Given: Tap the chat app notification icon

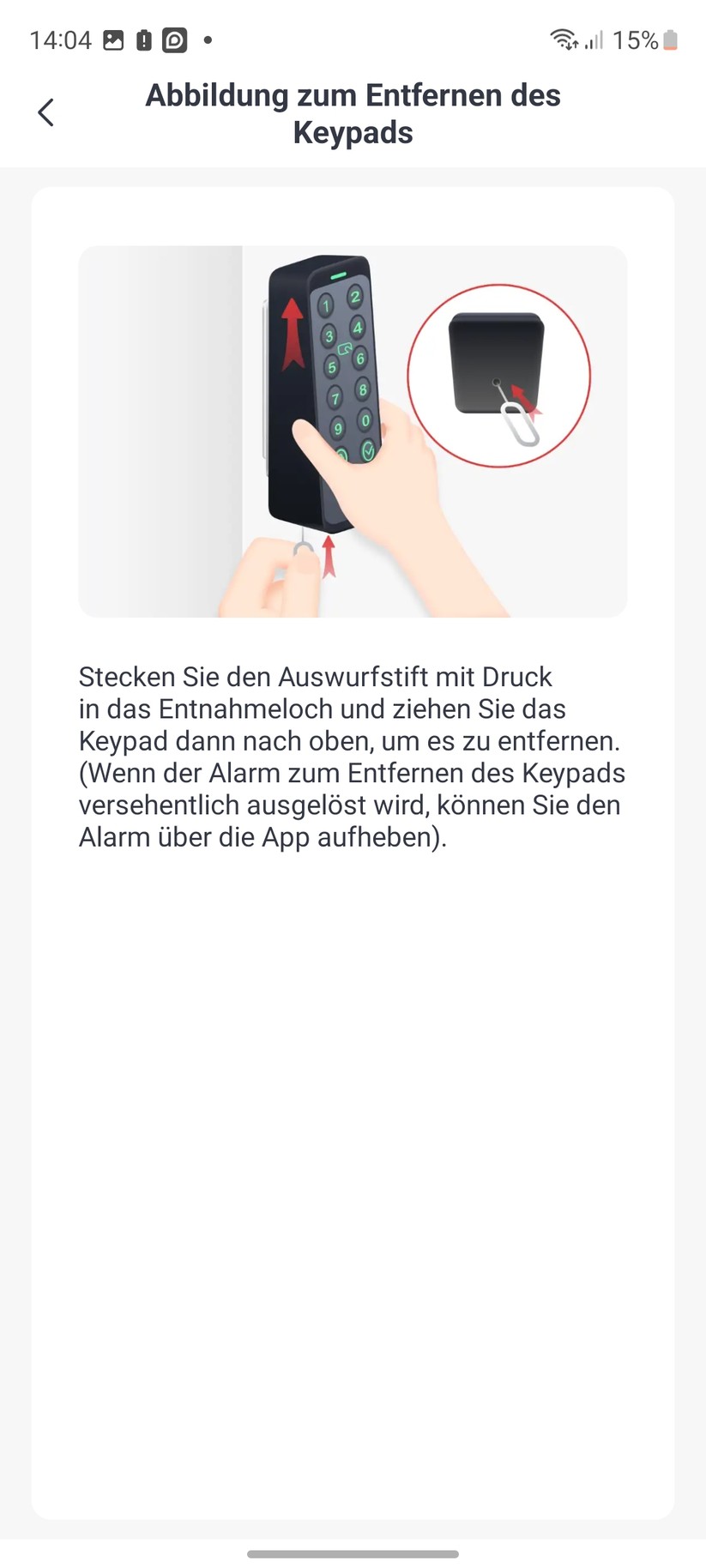Looking at the screenshot, I should (175, 39).
